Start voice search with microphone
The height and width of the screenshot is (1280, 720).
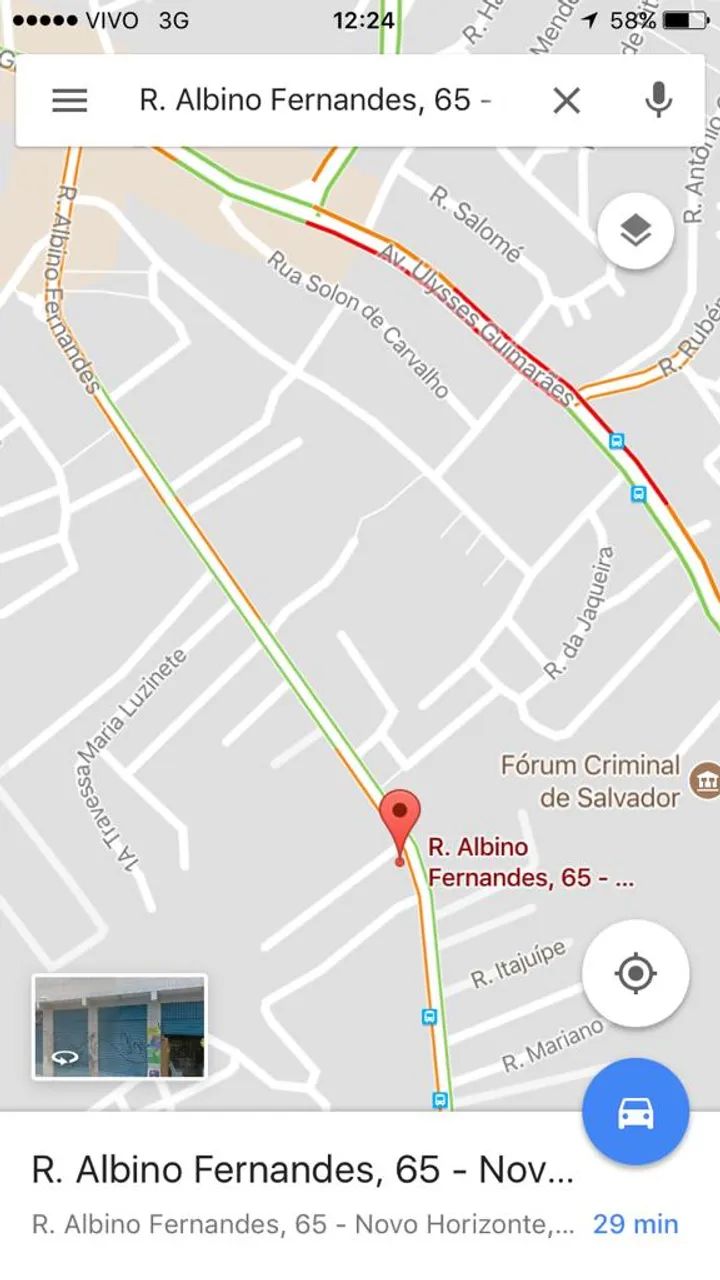coord(657,100)
